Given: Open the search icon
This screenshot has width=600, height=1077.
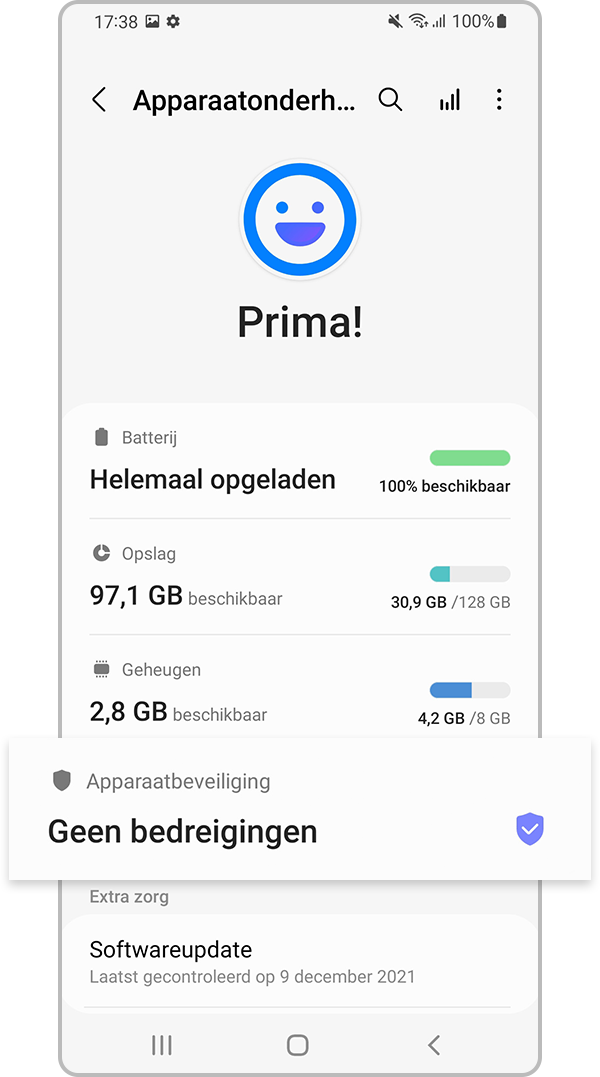Looking at the screenshot, I should coord(390,100).
